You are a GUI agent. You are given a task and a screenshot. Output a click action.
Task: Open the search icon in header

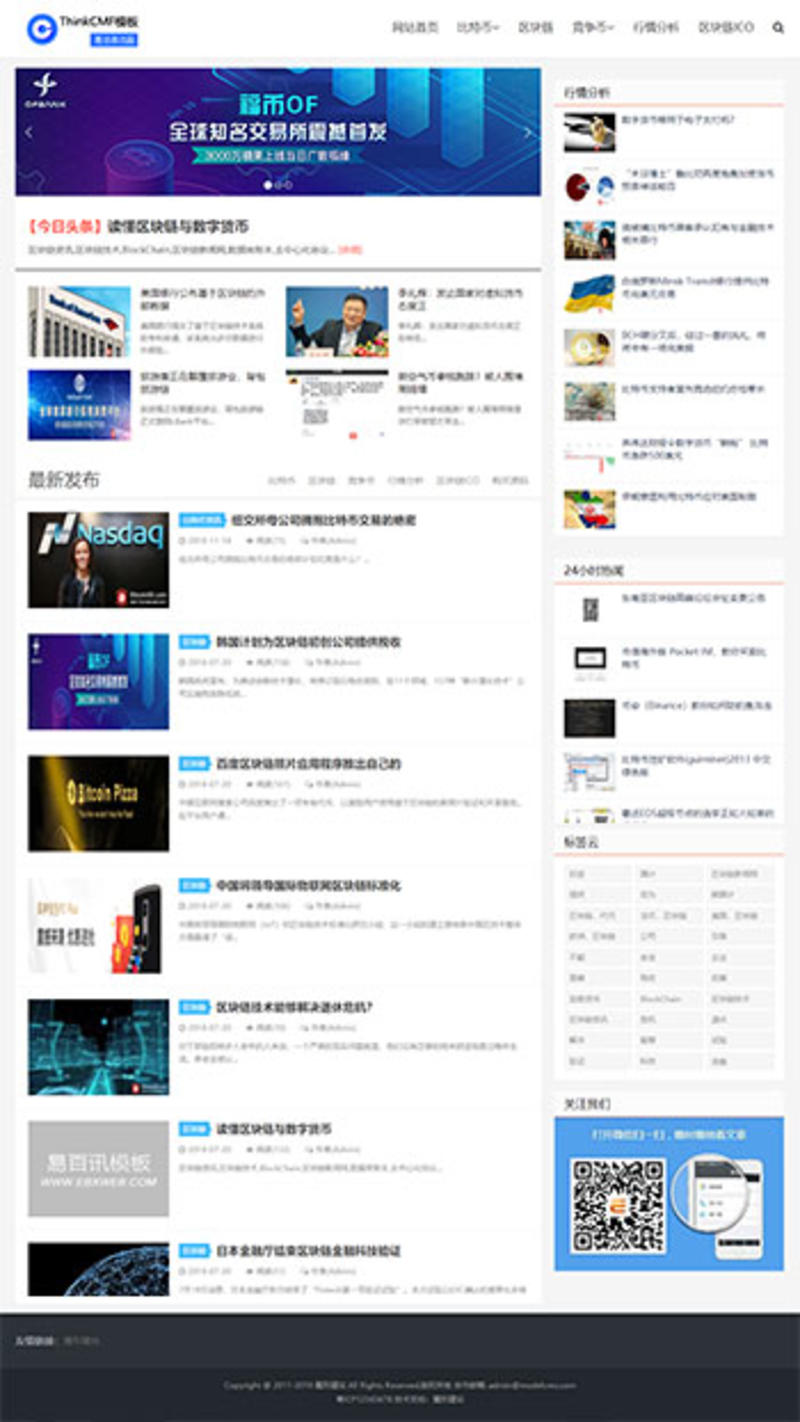(778, 28)
